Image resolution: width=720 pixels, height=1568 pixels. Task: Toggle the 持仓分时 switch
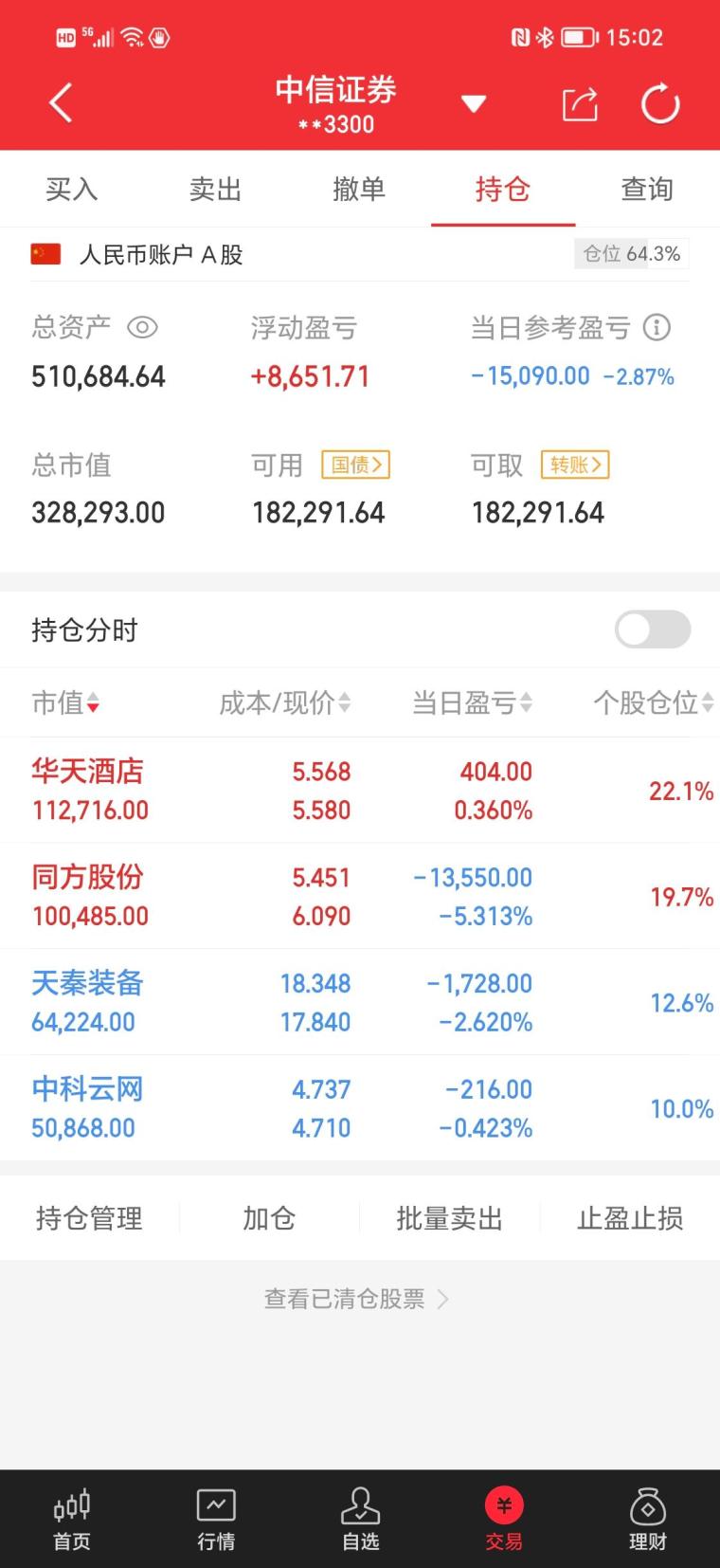click(653, 629)
